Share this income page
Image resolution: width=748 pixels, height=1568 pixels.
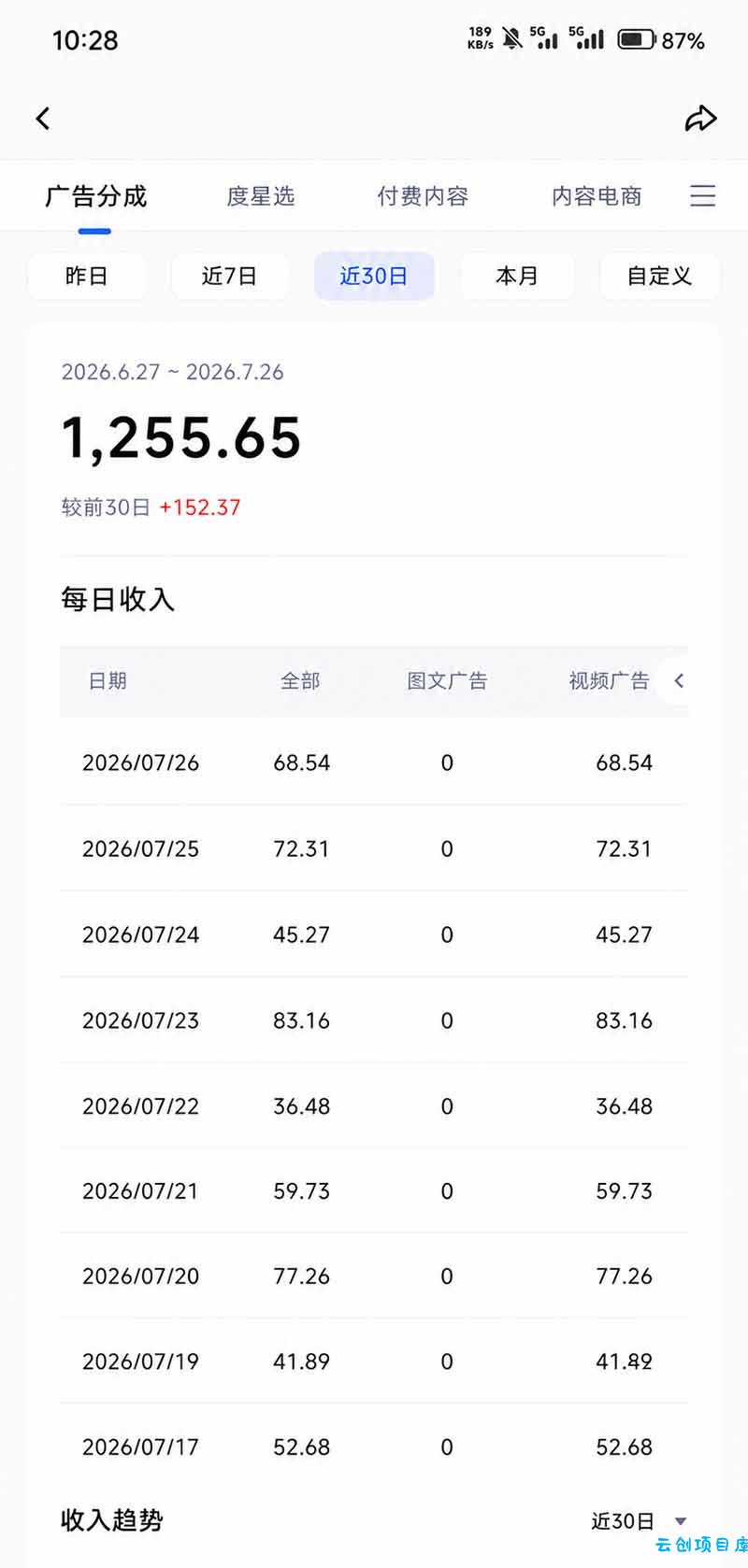700,119
